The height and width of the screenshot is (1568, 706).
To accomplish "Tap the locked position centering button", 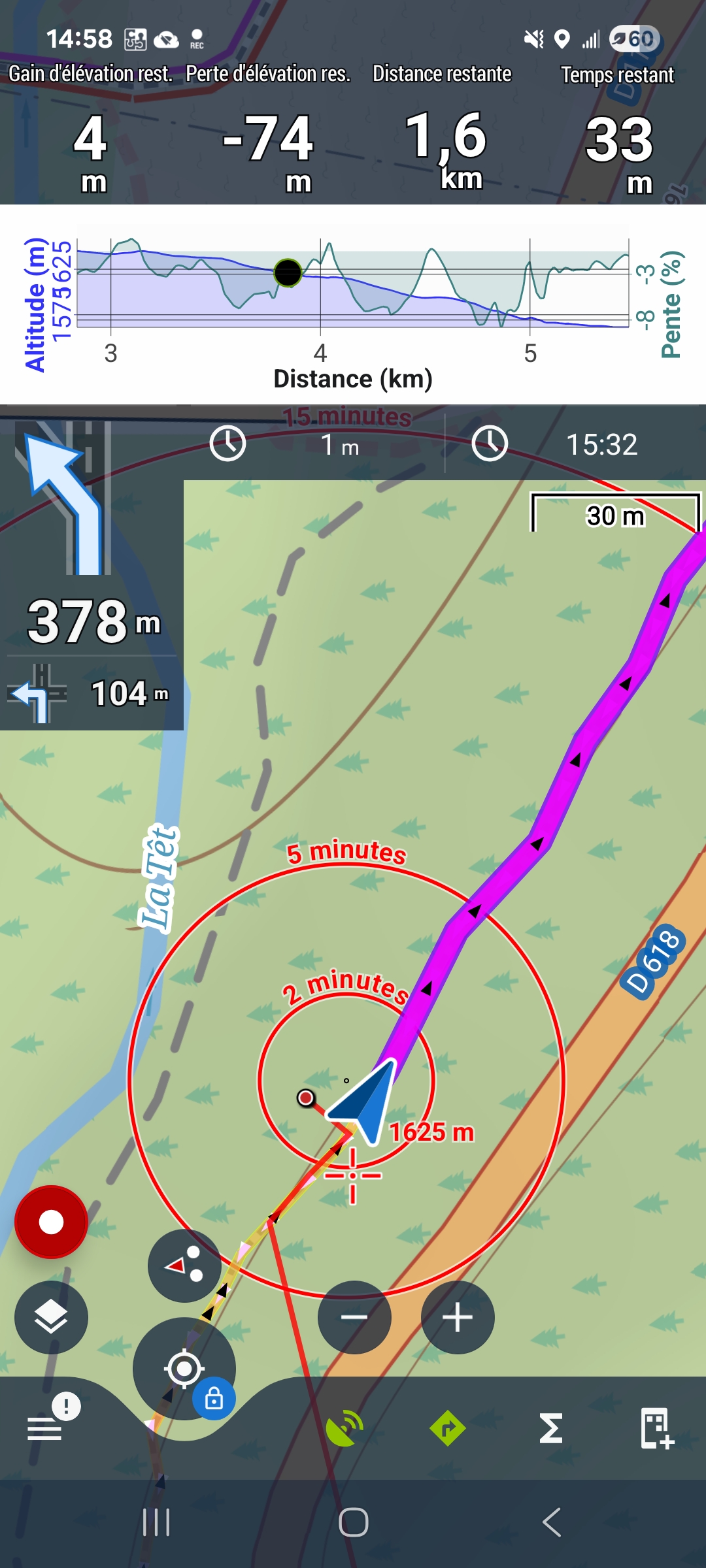I will click(x=184, y=1369).
